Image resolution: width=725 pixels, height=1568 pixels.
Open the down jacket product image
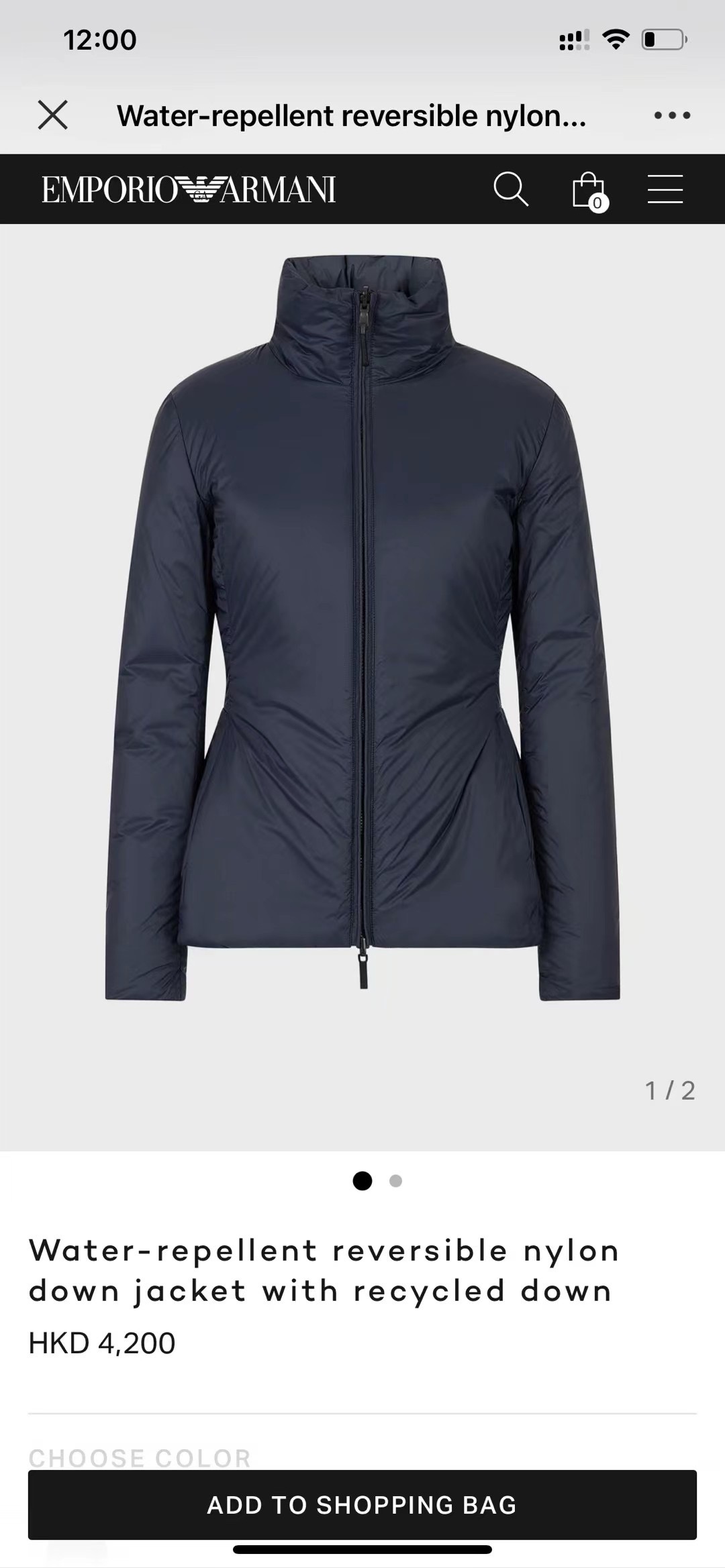pyautogui.click(x=362, y=627)
